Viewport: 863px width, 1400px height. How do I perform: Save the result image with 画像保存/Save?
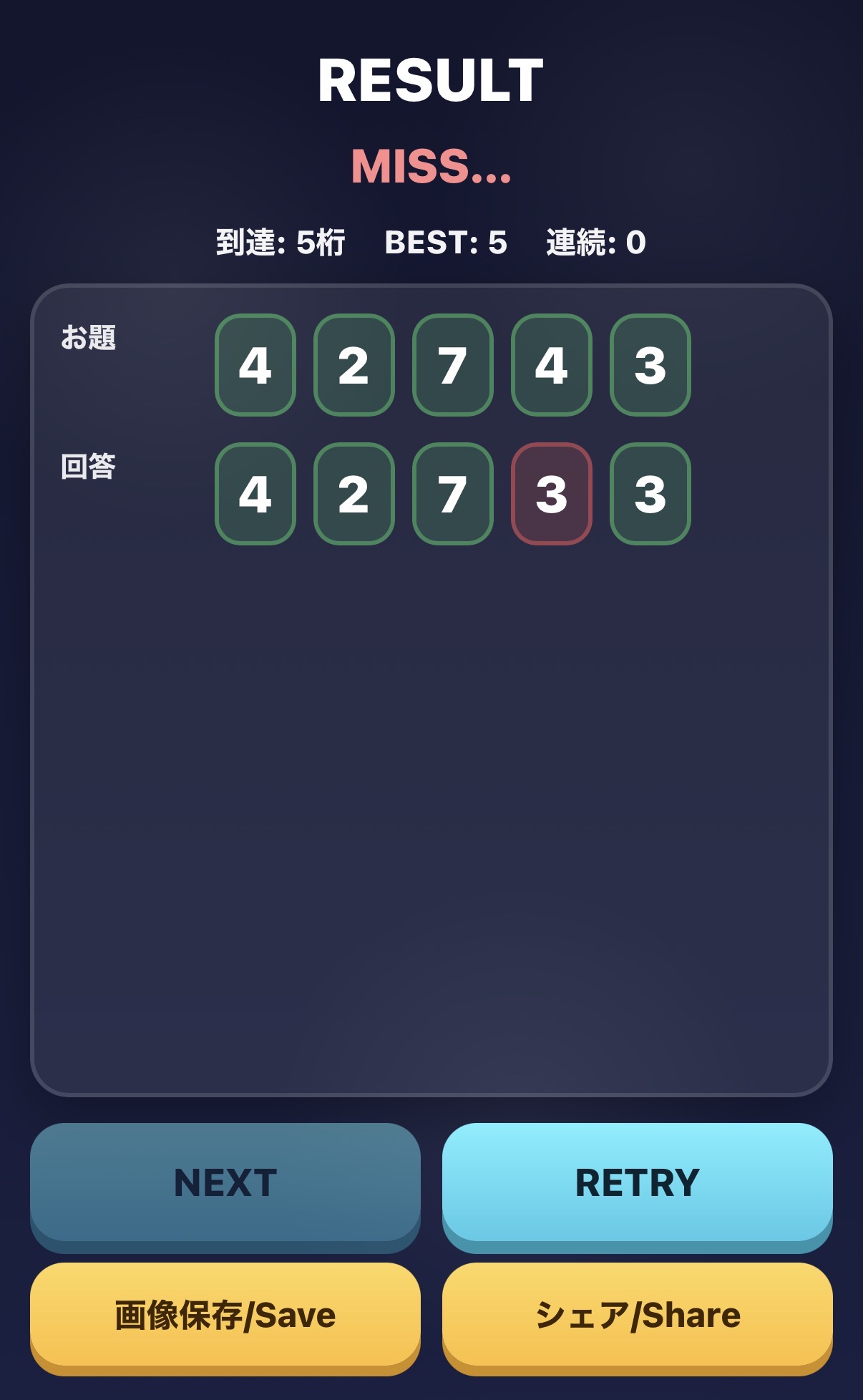coord(225,1315)
